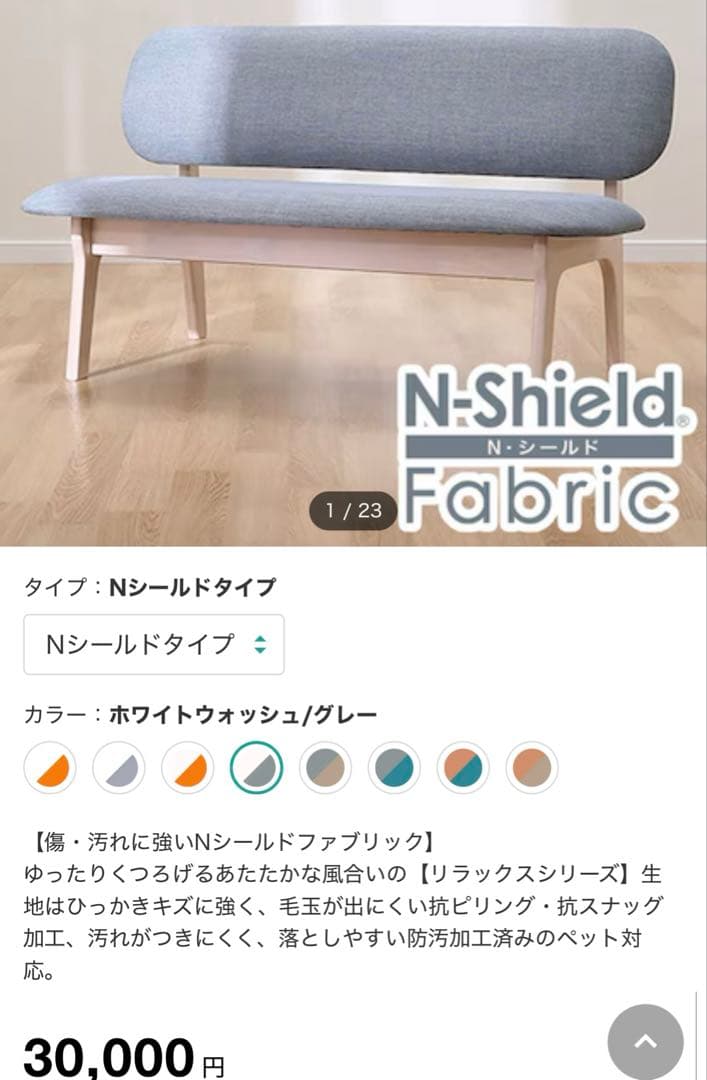Select the white and light gray swatch
The image size is (707, 1080).
(119, 769)
